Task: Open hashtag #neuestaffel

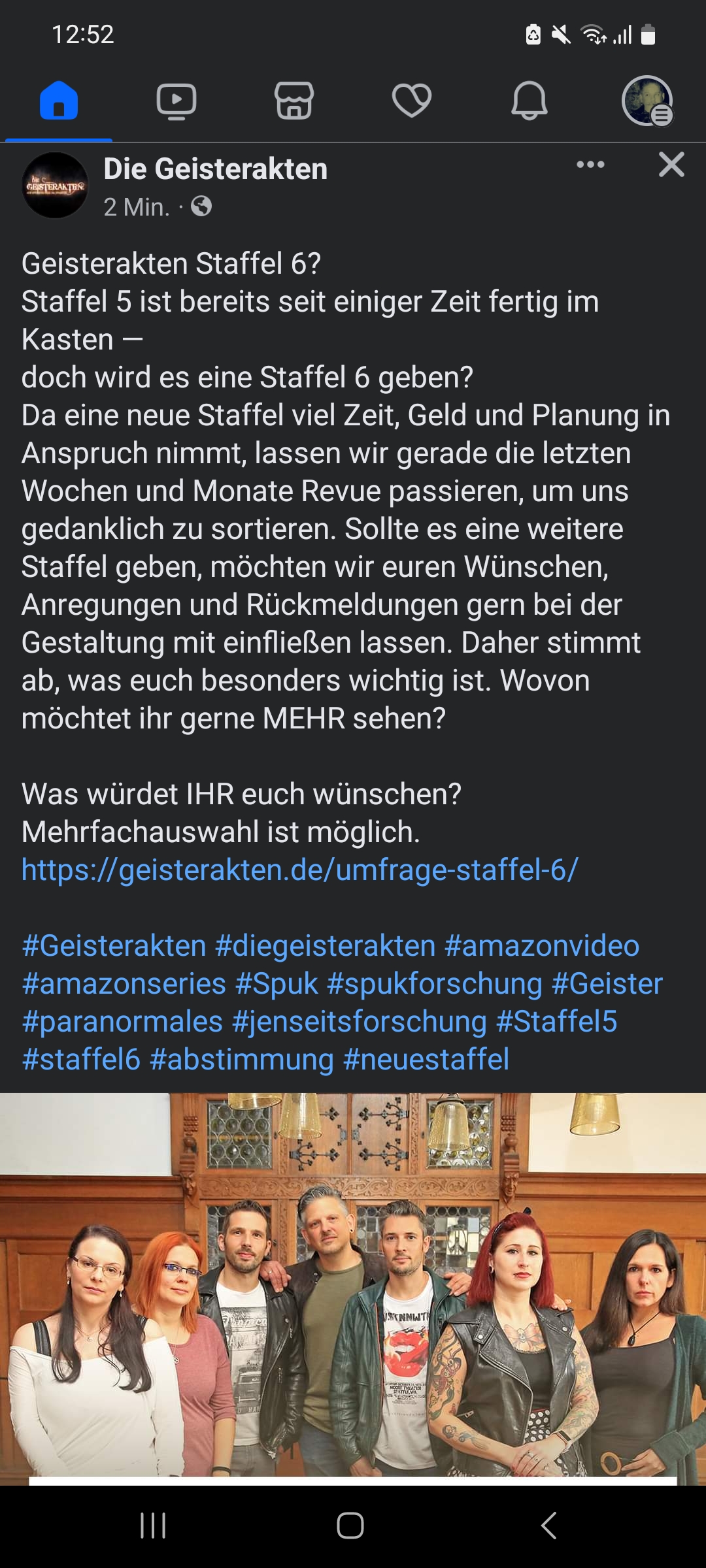Action: [x=426, y=1060]
